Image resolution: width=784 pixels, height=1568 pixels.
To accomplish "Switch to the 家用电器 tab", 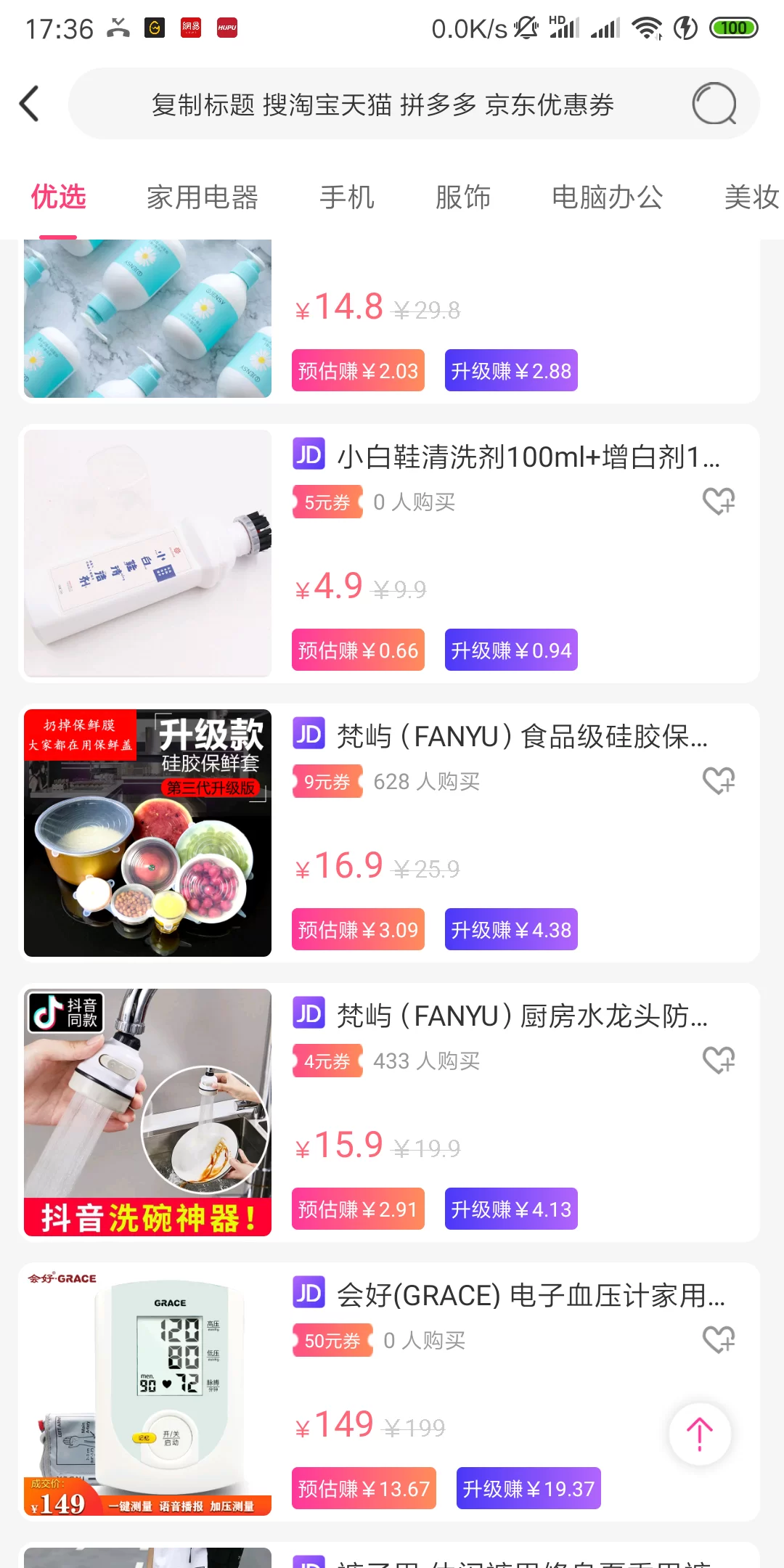I will (203, 197).
